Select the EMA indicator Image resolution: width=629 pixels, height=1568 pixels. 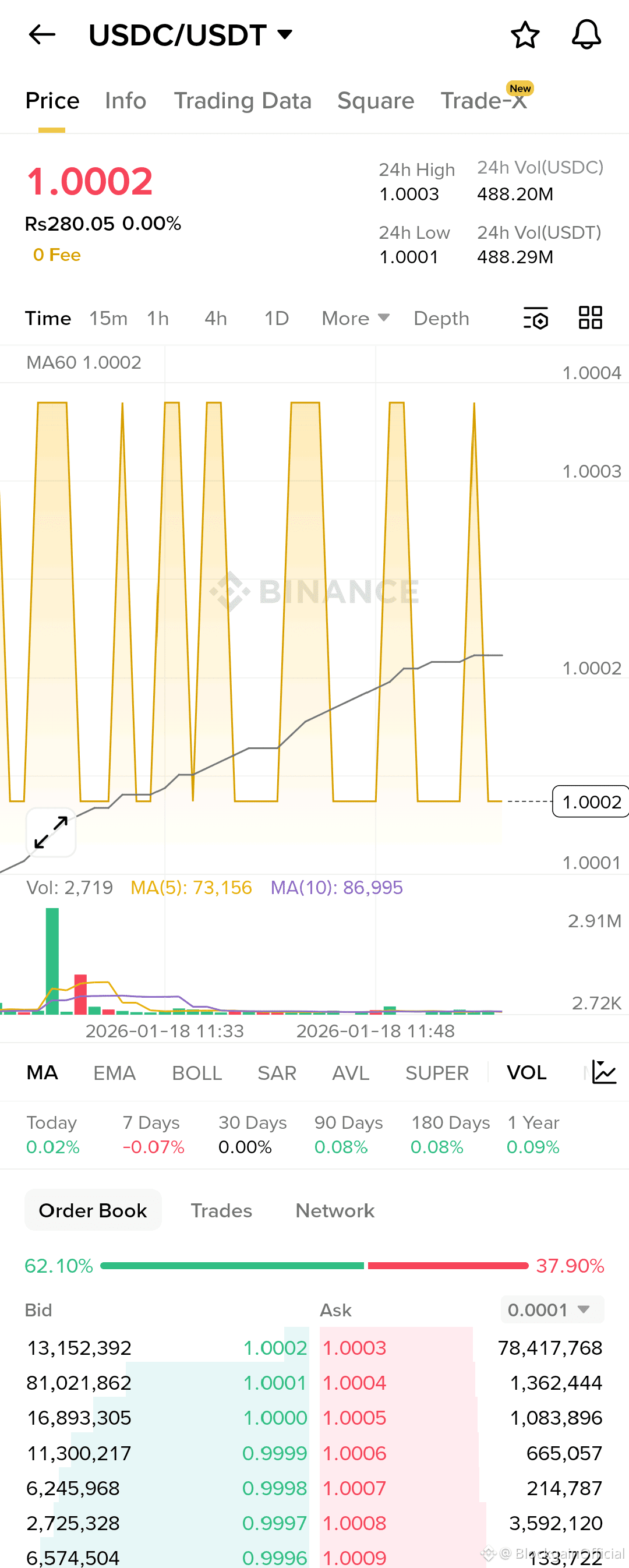pos(115,1072)
